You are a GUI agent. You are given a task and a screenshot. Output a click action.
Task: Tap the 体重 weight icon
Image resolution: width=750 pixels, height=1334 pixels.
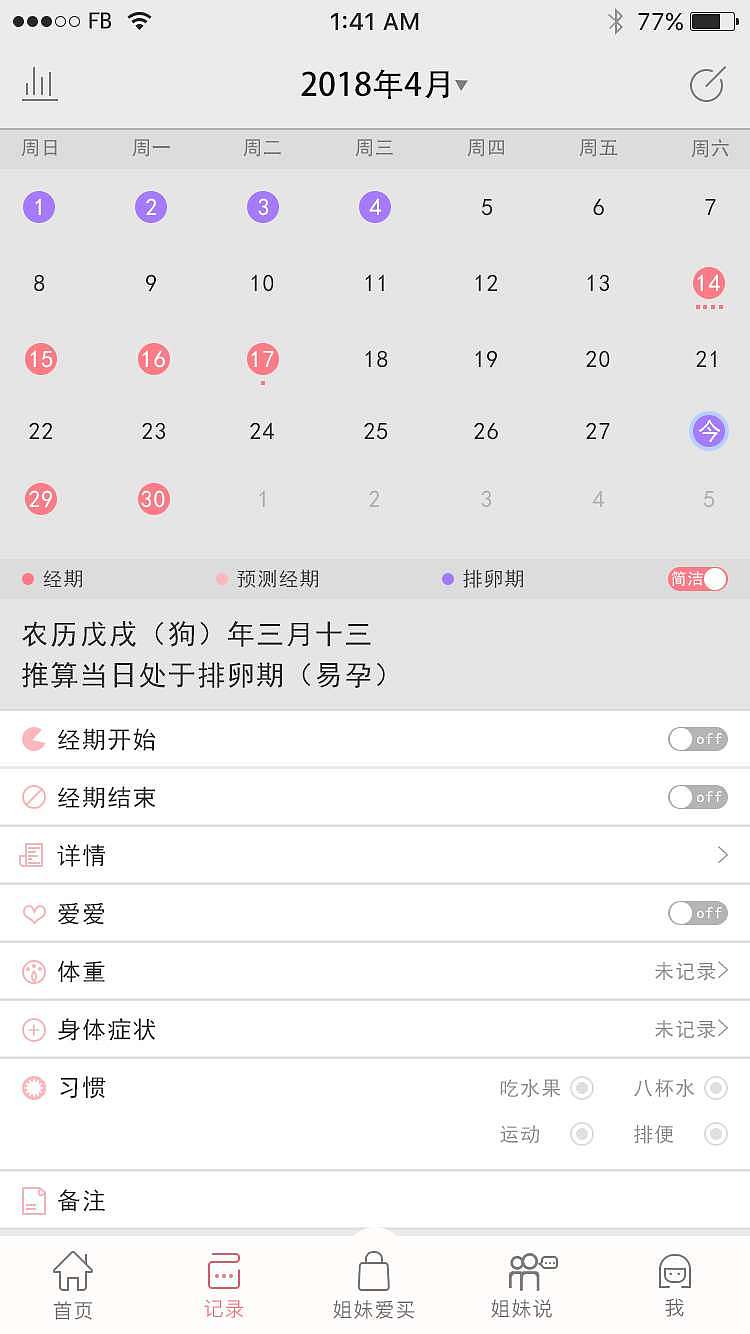[33, 971]
